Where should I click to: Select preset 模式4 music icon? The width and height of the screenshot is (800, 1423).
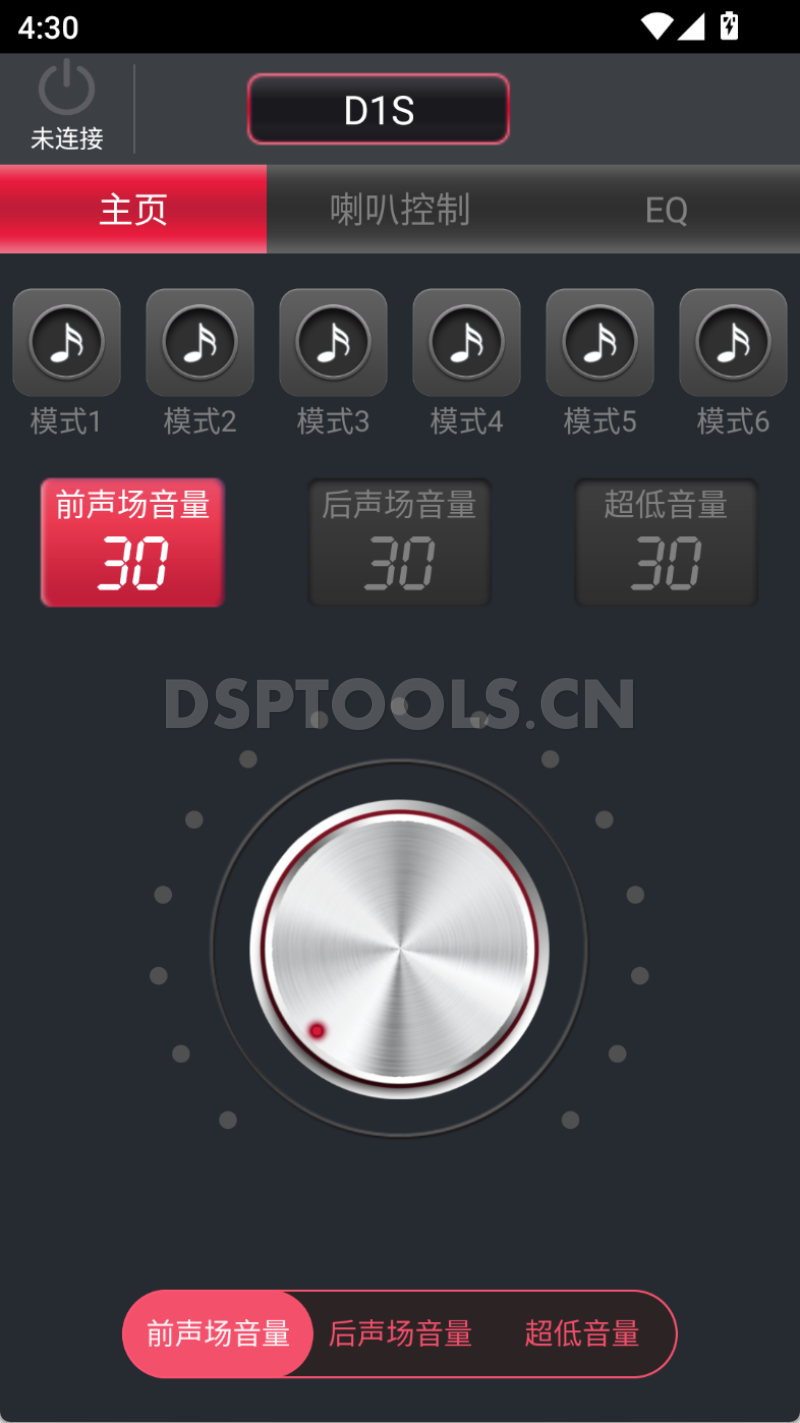(x=466, y=342)
